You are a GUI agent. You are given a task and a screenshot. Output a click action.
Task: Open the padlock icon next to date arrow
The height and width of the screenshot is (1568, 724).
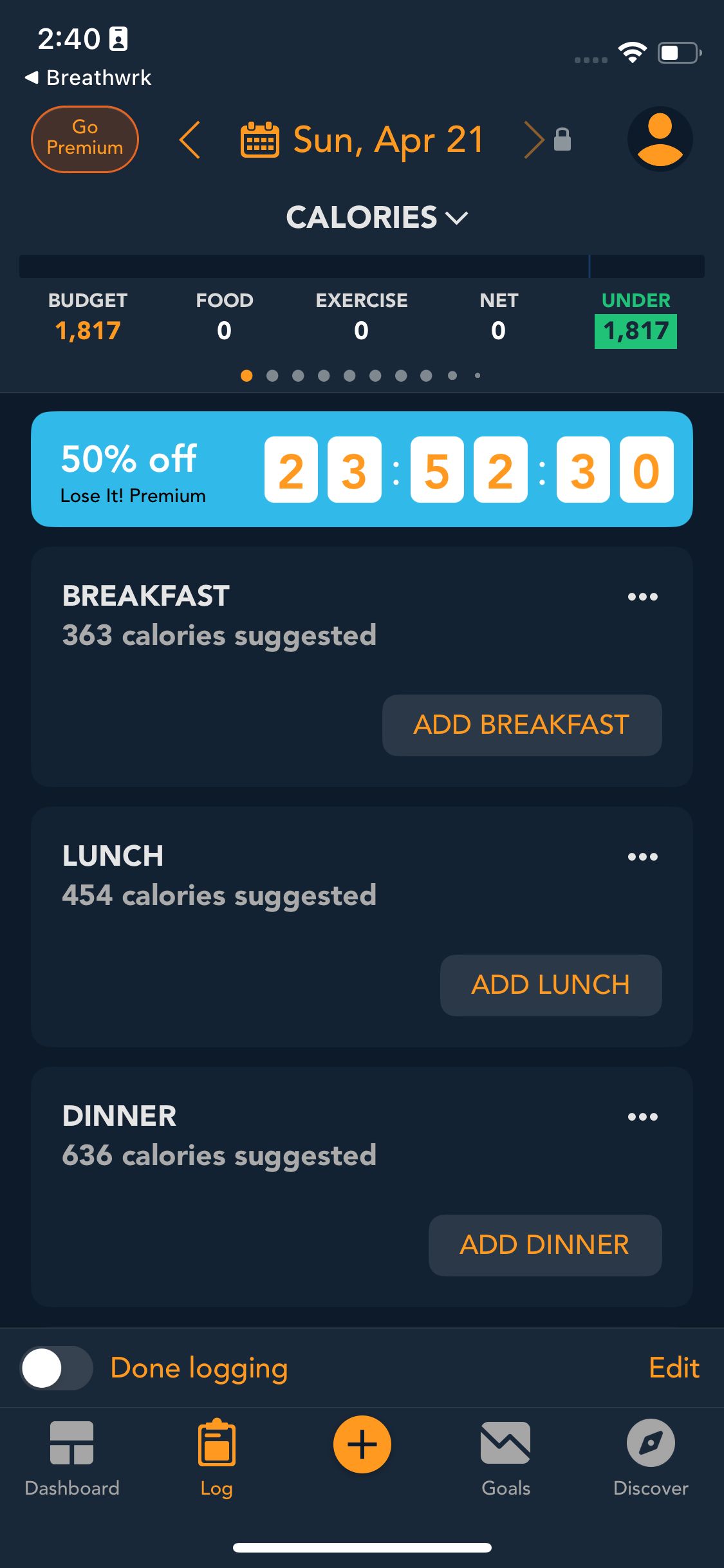click(561, 139)
